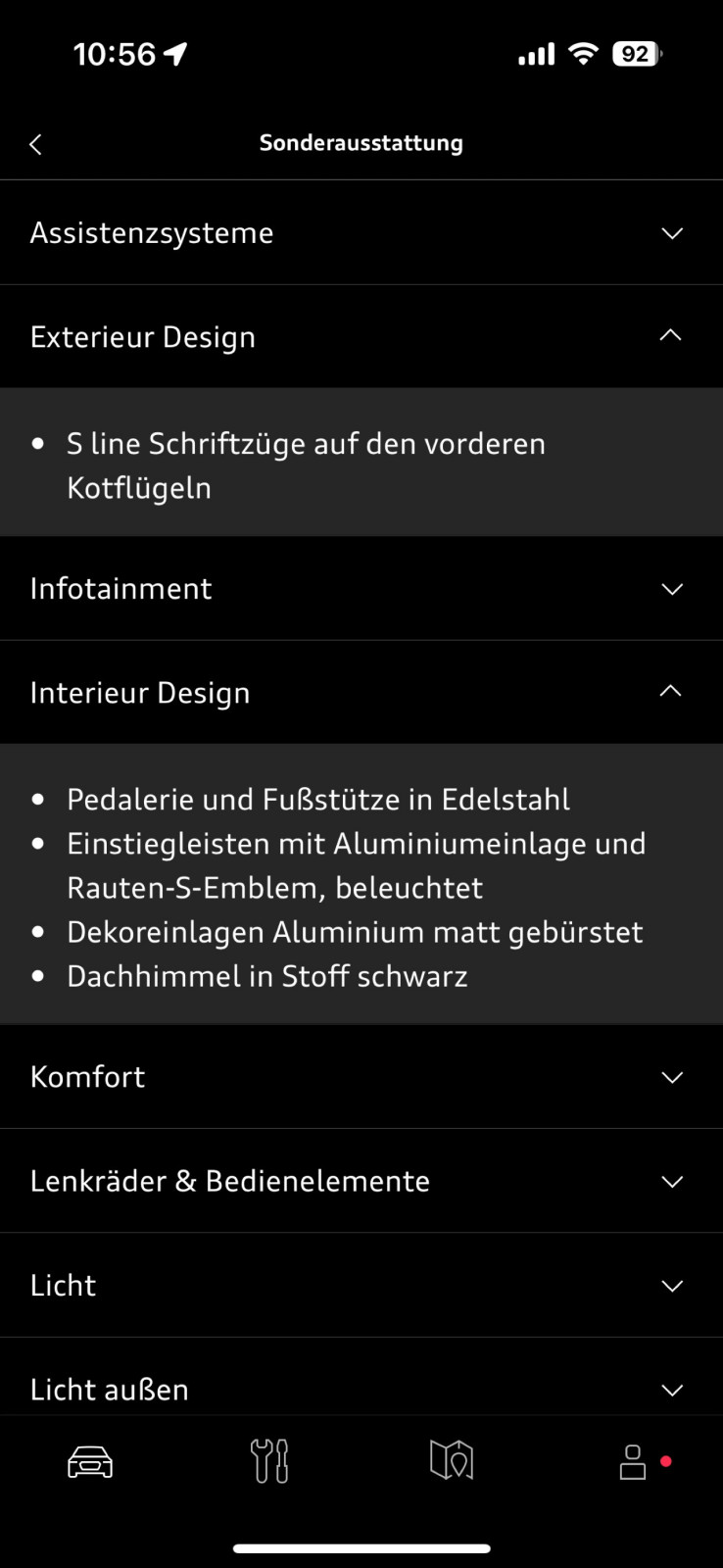Select the service wrench icon in bottom bar
Screen dimensions: 723x1568
pyautogui.click(x=269, y=1460)
